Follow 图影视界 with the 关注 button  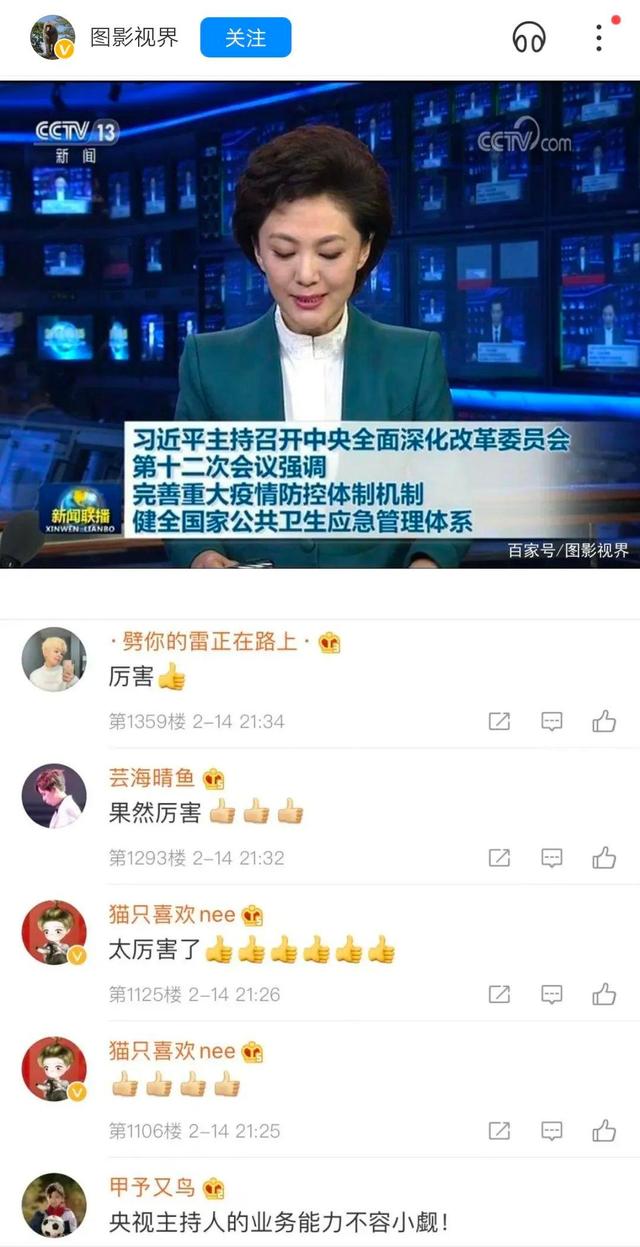[x=245, y=38]
